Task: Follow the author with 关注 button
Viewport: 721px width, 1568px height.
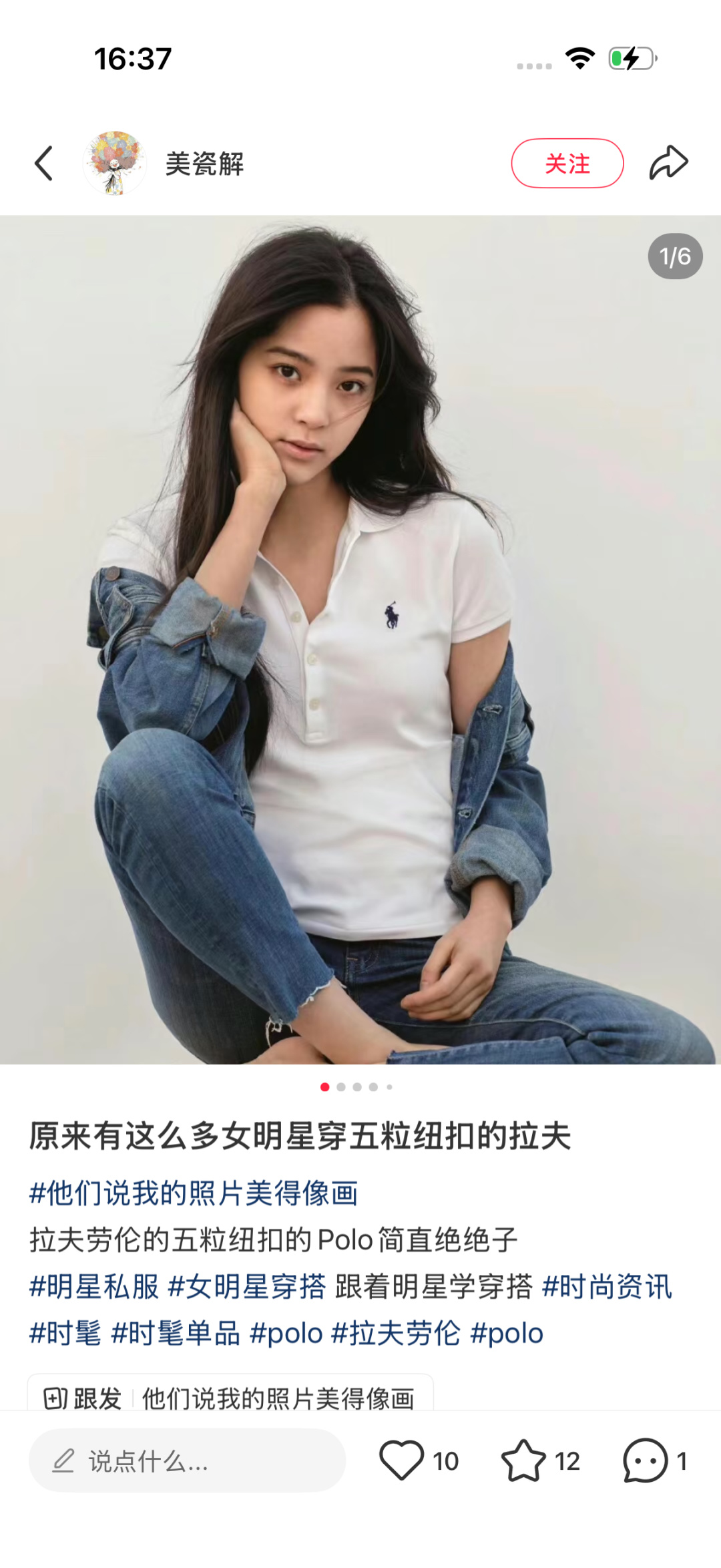Action: tap(567, 164)
